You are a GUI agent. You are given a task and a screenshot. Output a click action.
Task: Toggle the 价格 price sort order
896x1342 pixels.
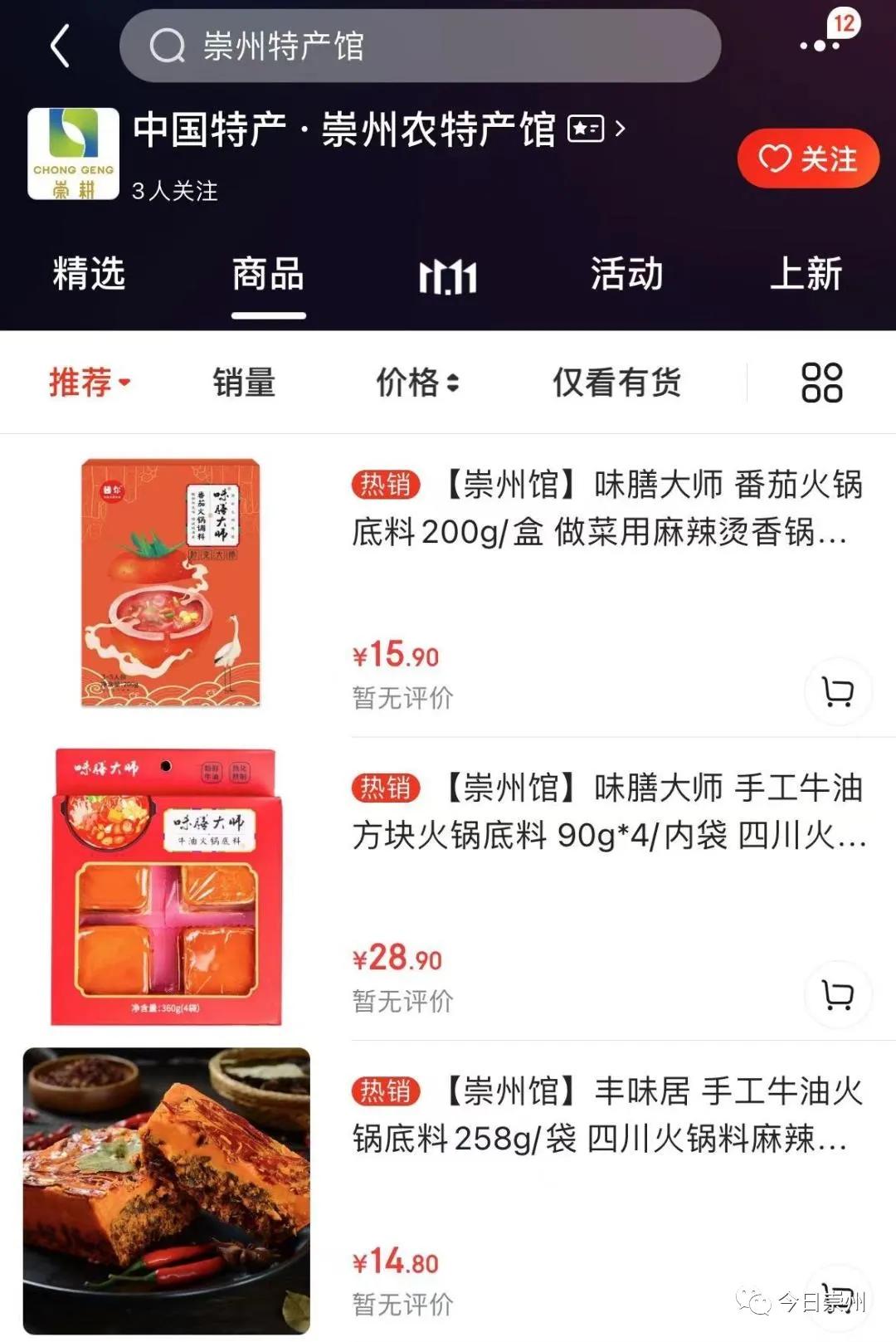coord(416,383)
